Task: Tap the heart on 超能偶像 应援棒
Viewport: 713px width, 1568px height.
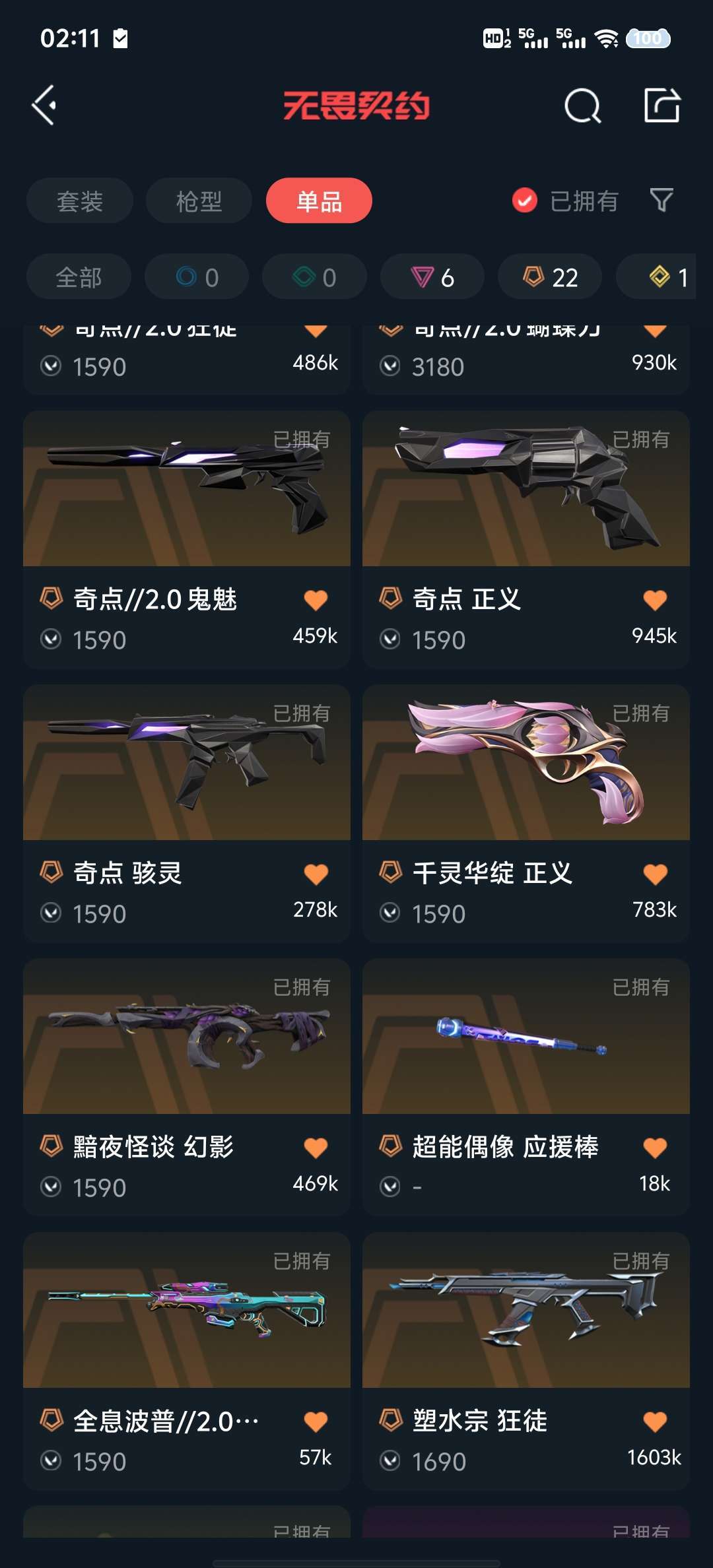Action: tap(655, 1148)
